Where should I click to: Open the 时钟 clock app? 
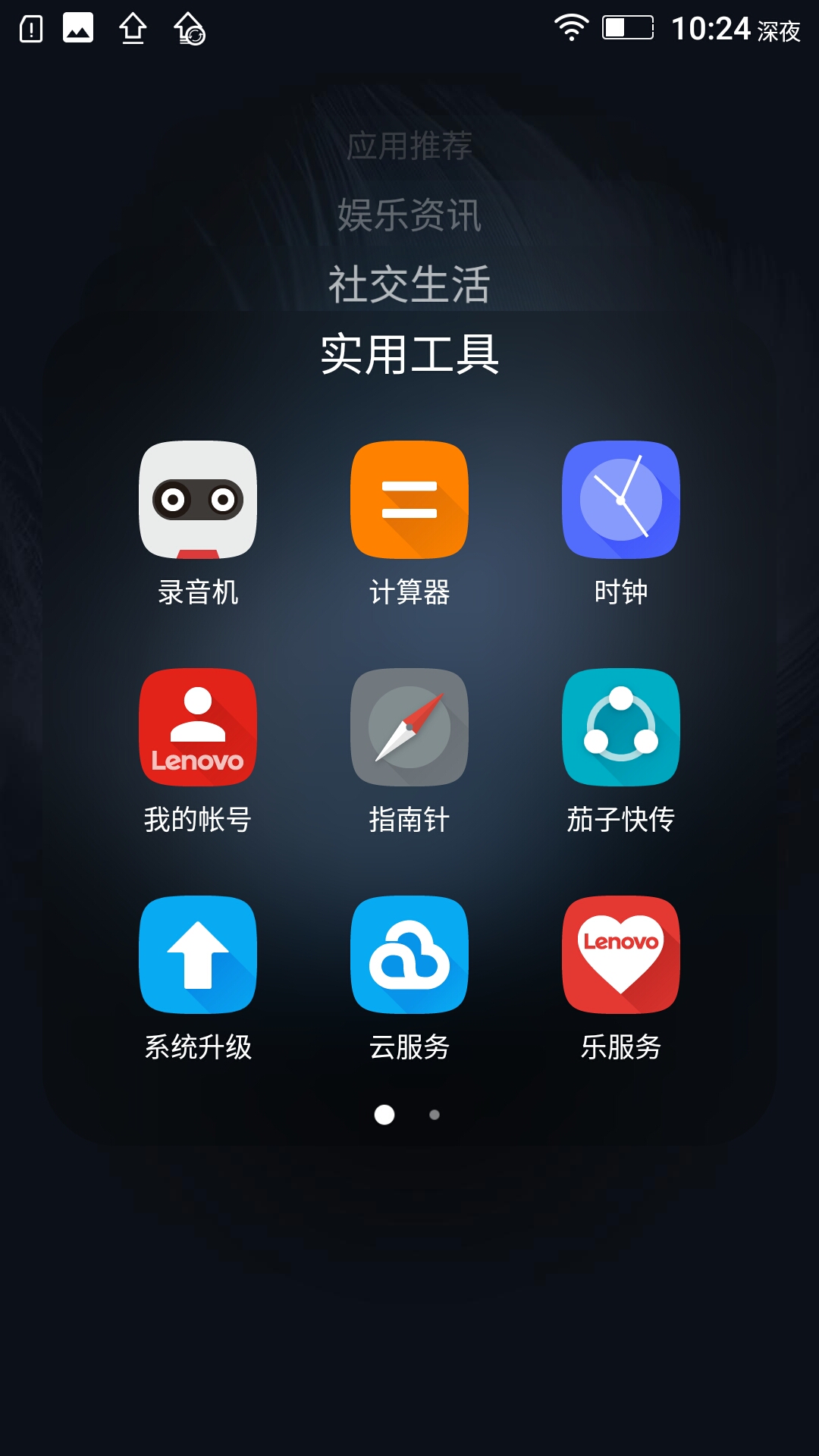tap(620, 500)
